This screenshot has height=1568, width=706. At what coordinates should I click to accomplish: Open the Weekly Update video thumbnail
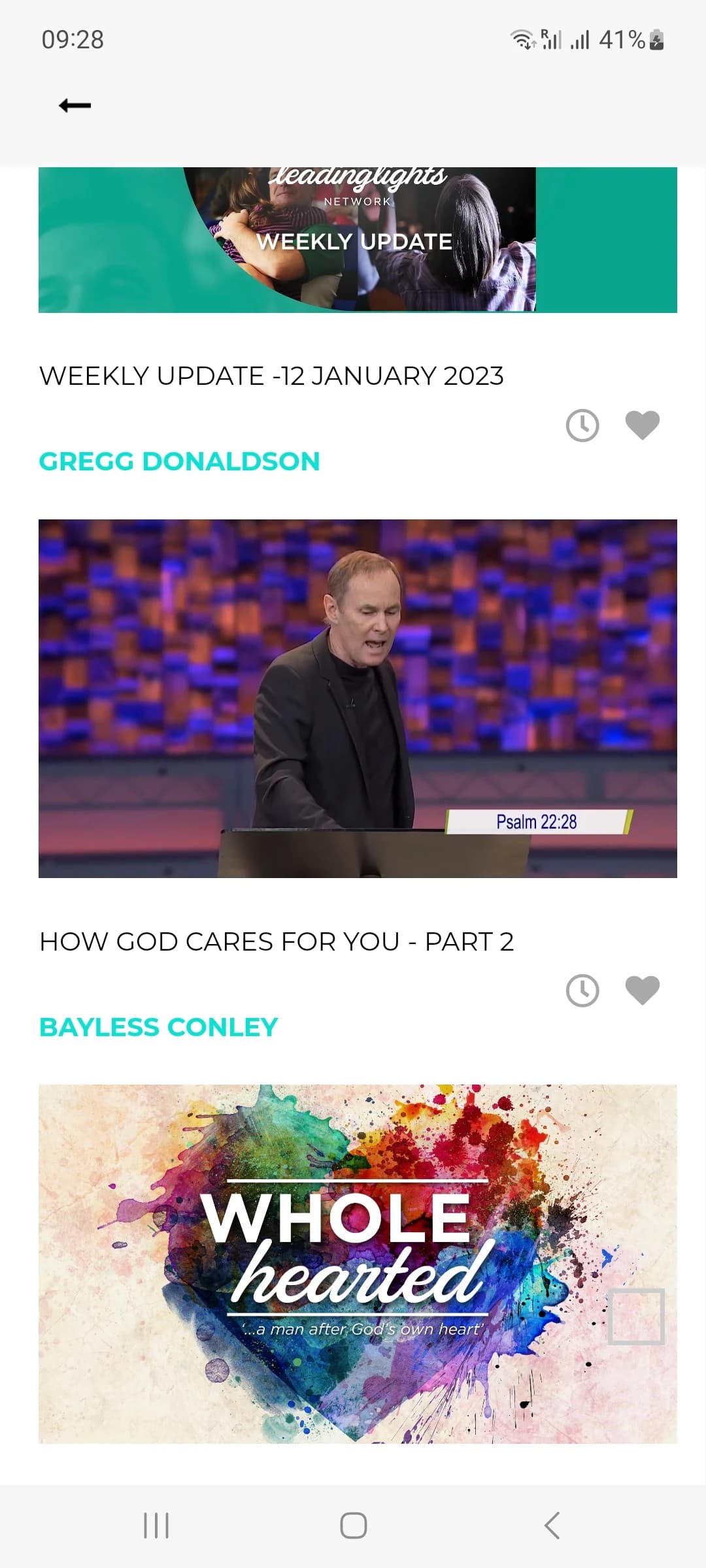click(x=358, y=240)
